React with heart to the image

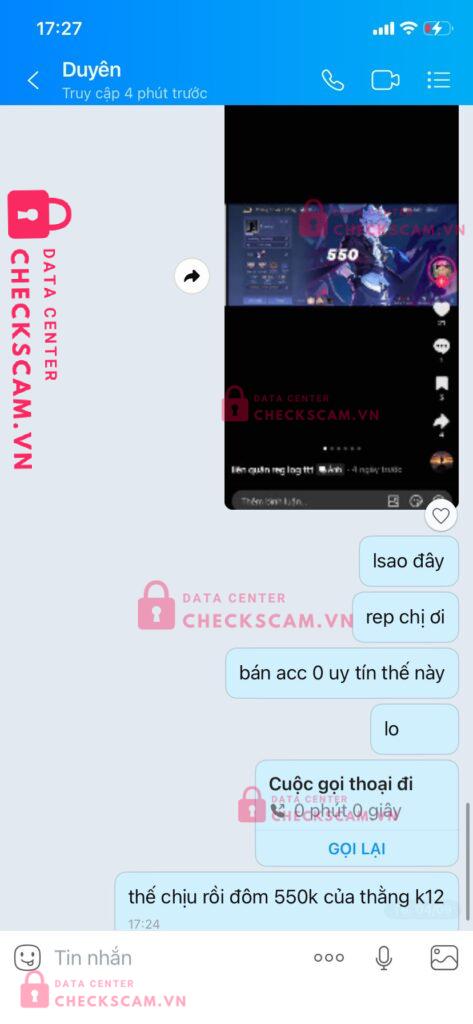441,516
